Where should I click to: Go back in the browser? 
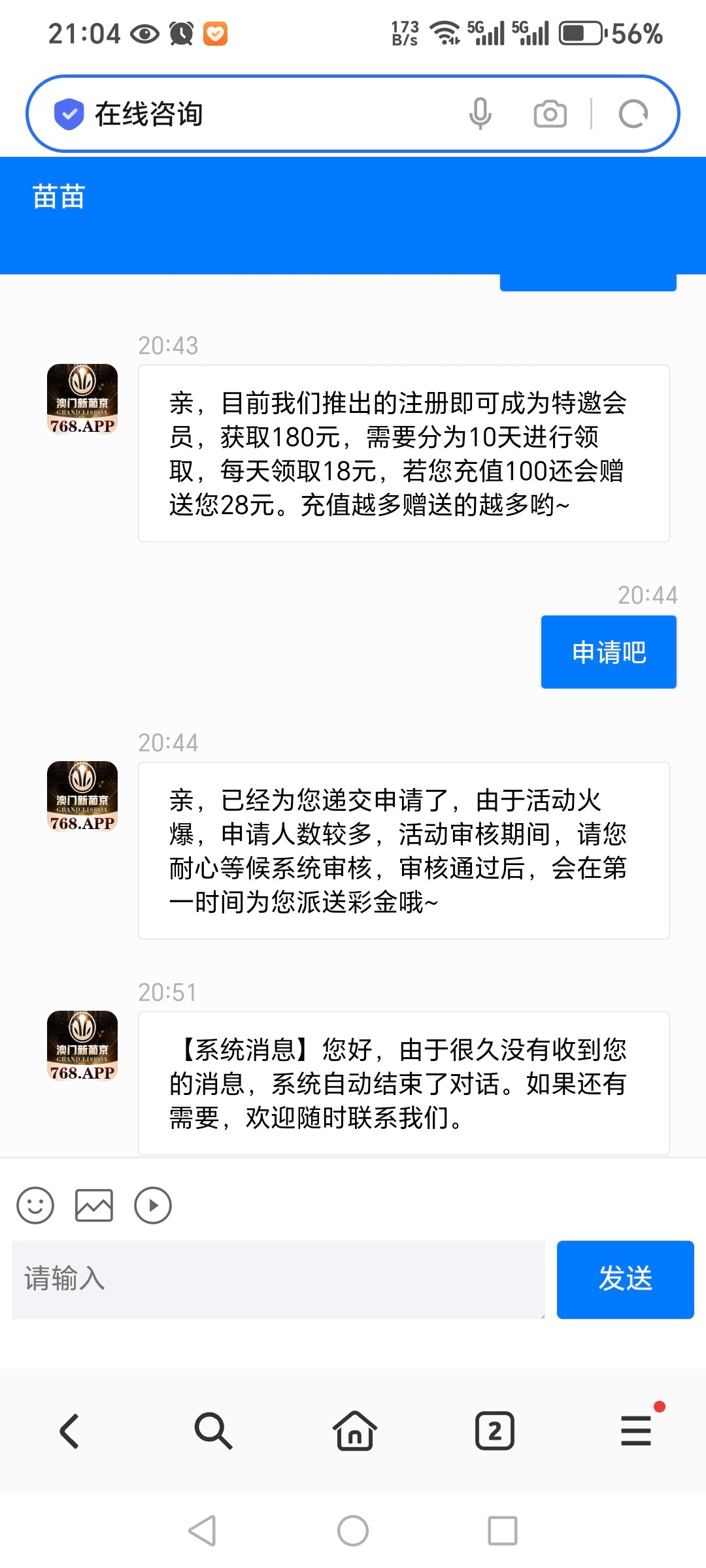70,1431
